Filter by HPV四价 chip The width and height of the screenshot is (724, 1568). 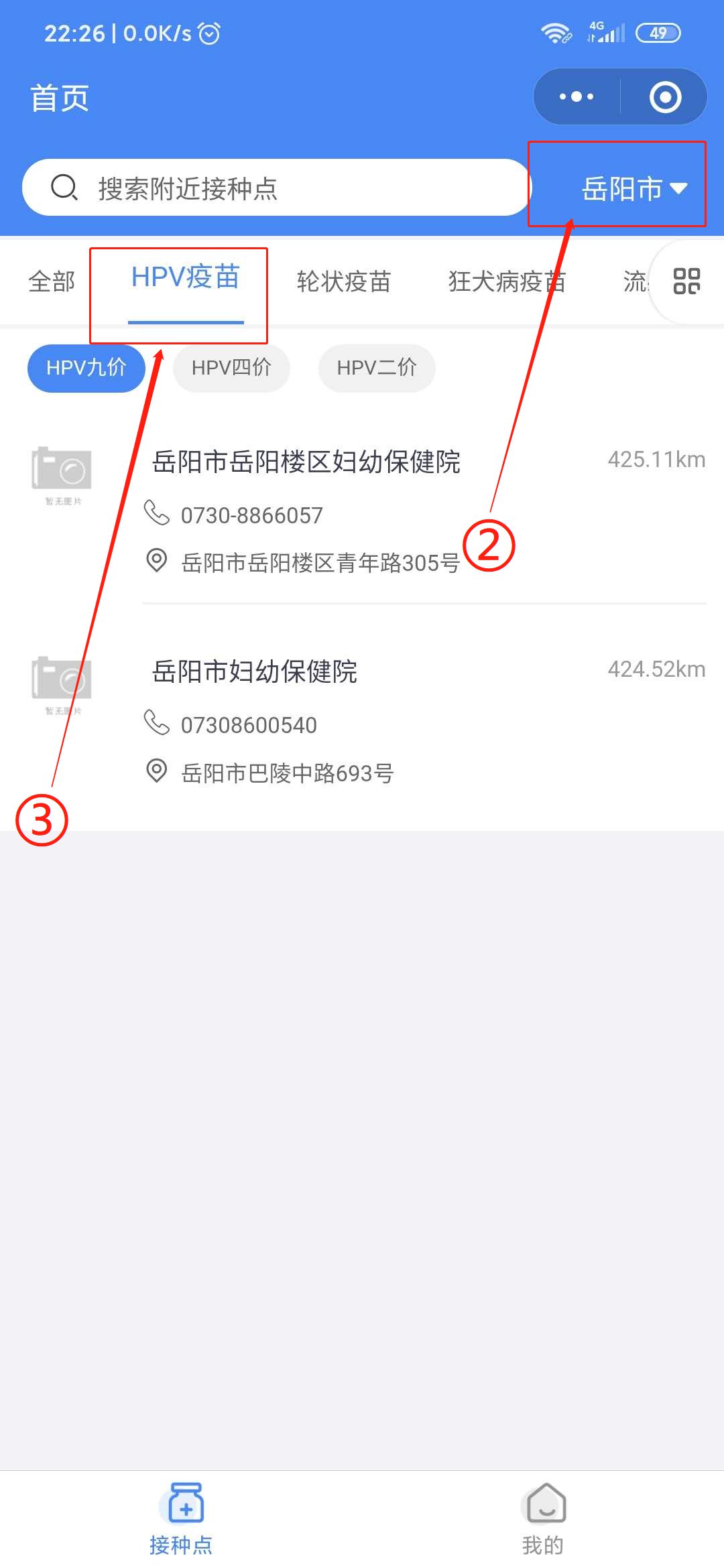tap(231, 368)
